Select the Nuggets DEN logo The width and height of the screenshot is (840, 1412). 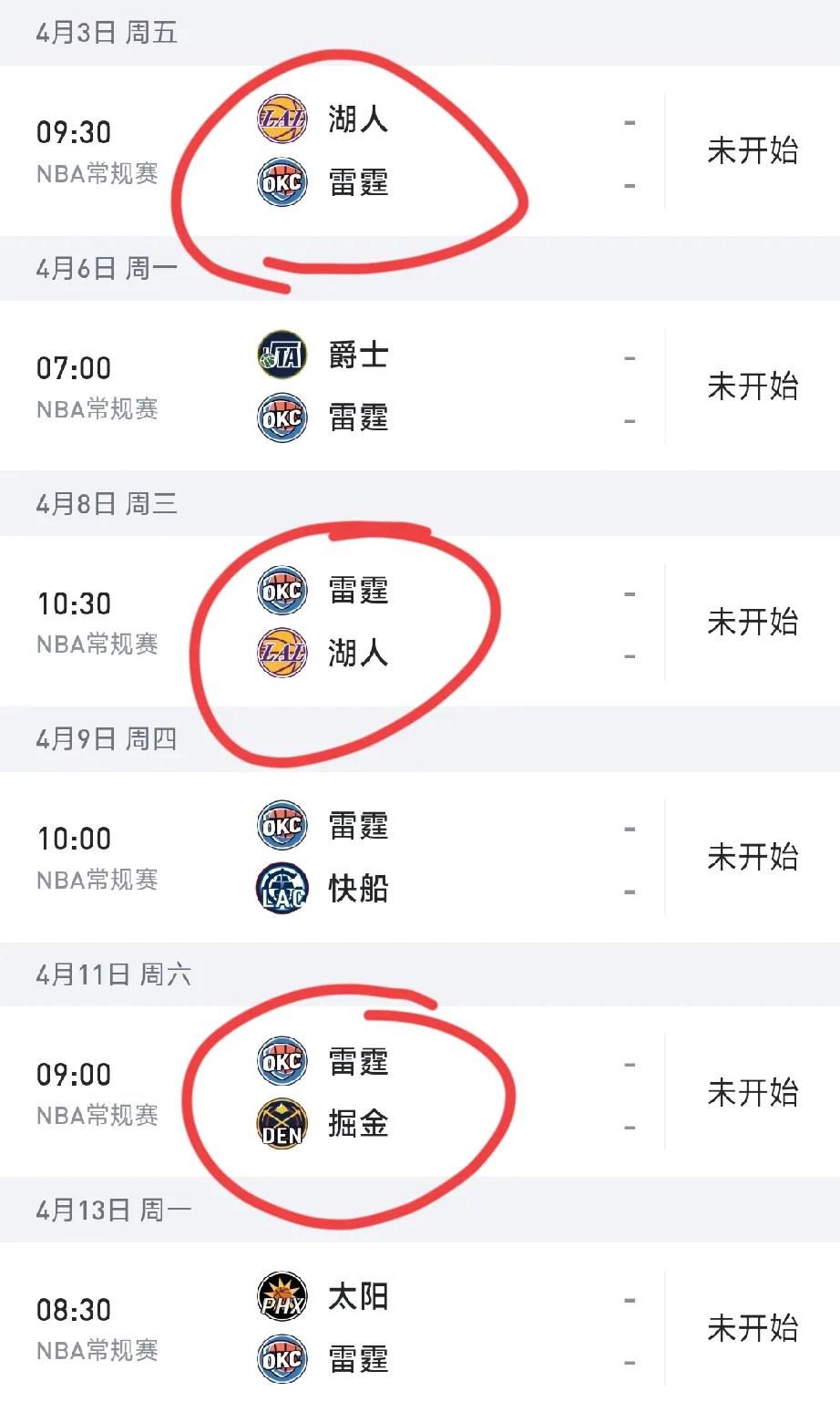(x=282, y=1123)
